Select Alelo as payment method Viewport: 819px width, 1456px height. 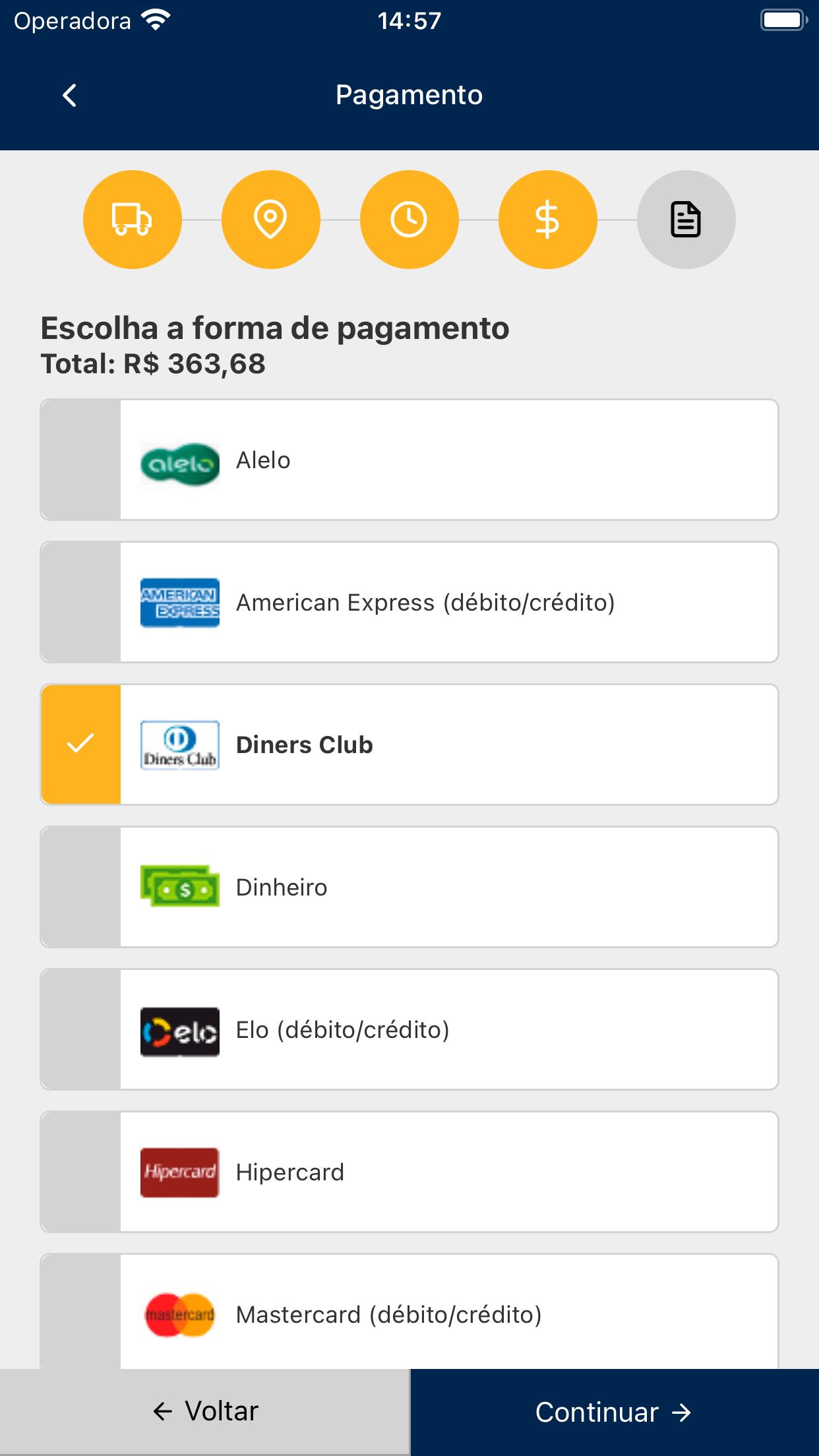[409, 460]
